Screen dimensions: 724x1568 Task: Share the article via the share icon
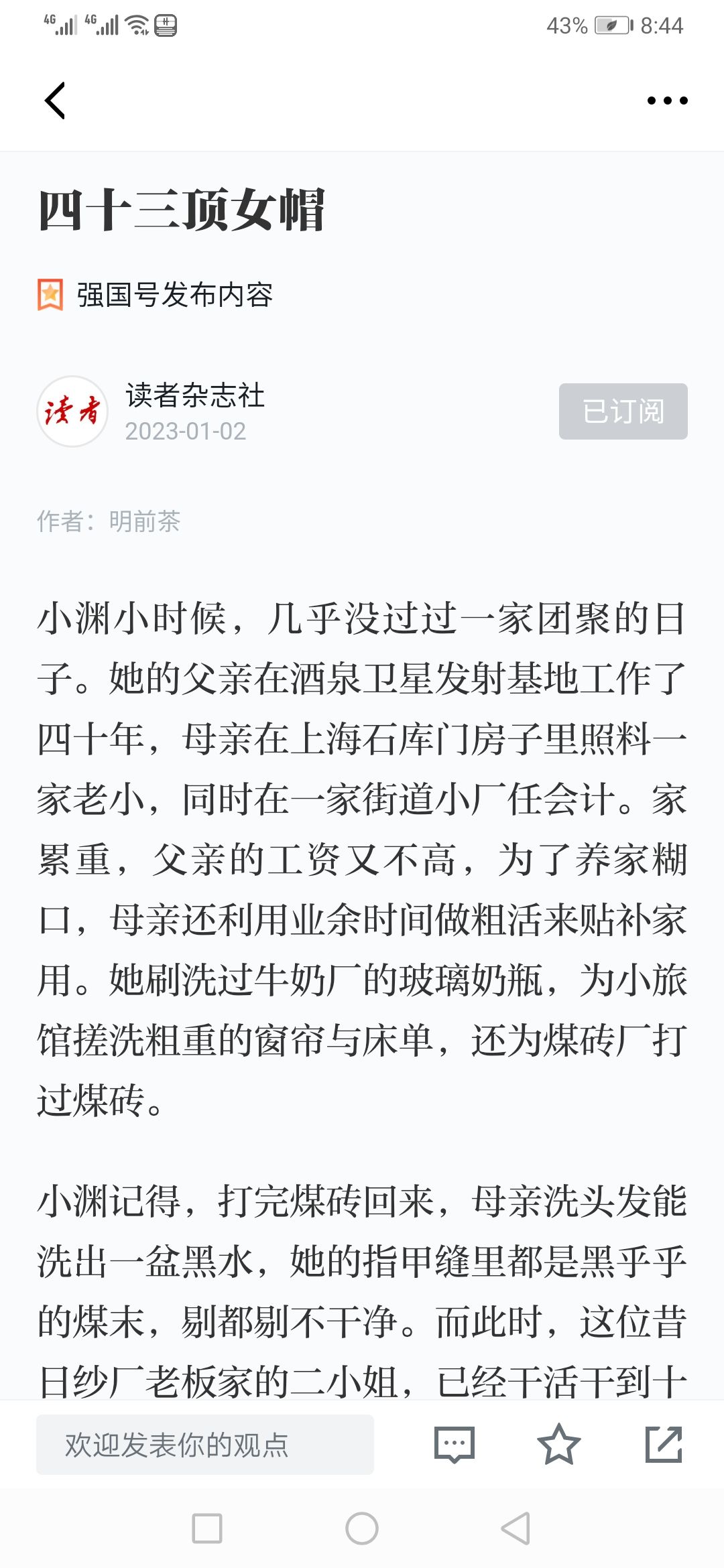coord(664,1445)
